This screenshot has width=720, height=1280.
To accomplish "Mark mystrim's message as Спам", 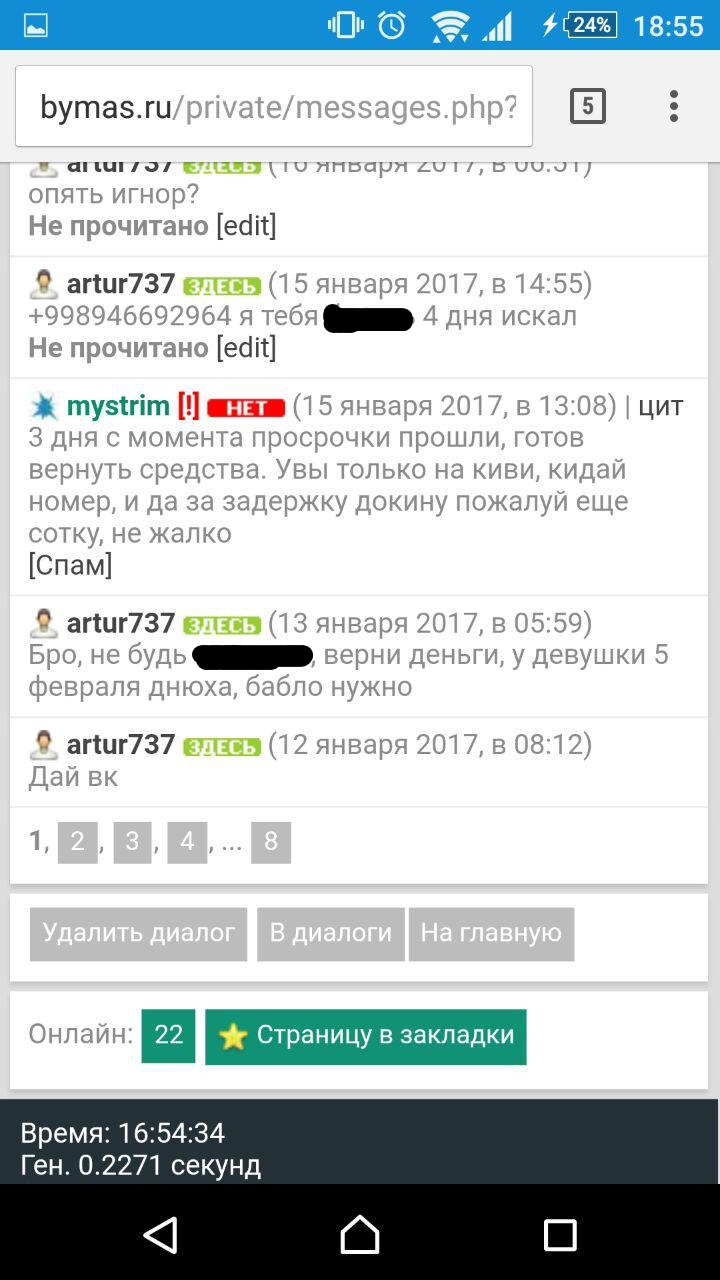I will coord(70,566).
